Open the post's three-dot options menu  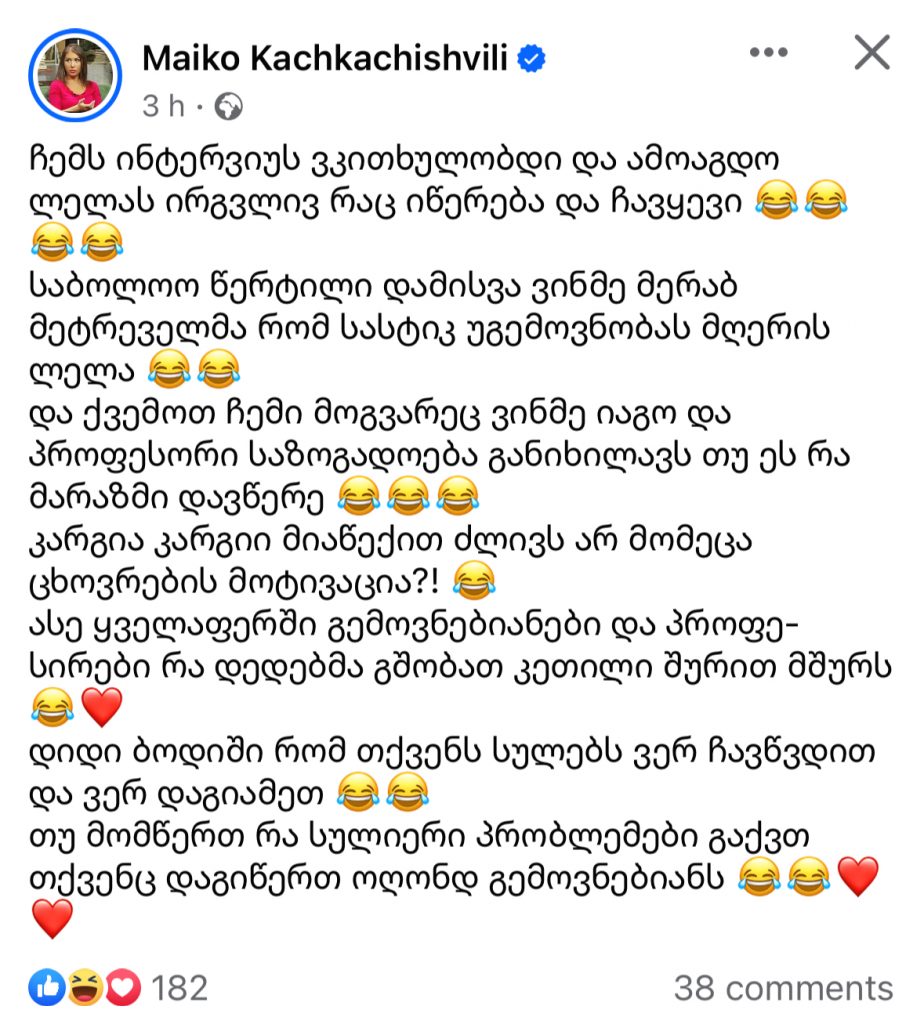point(769,53)
